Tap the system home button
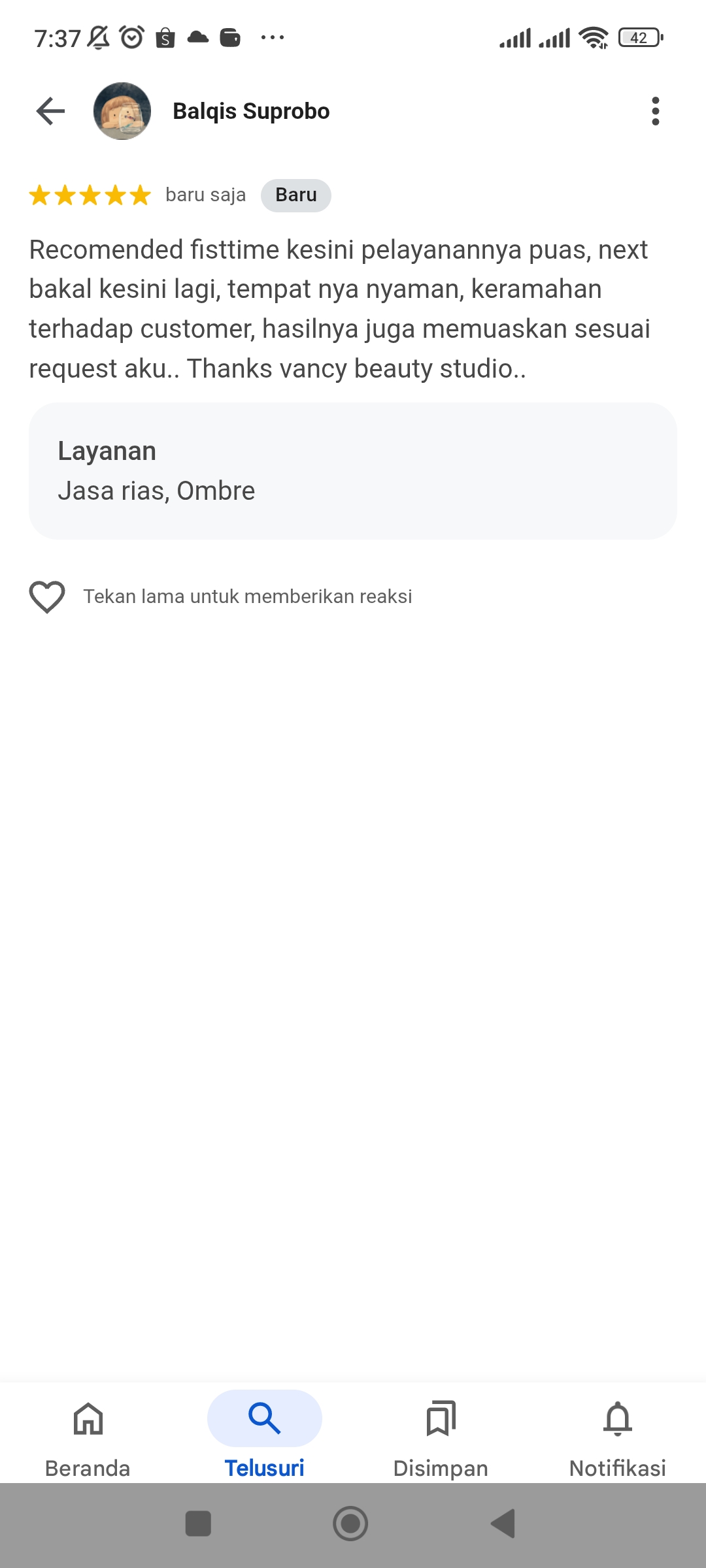706x1568 pixels. tap(351, 1524)
